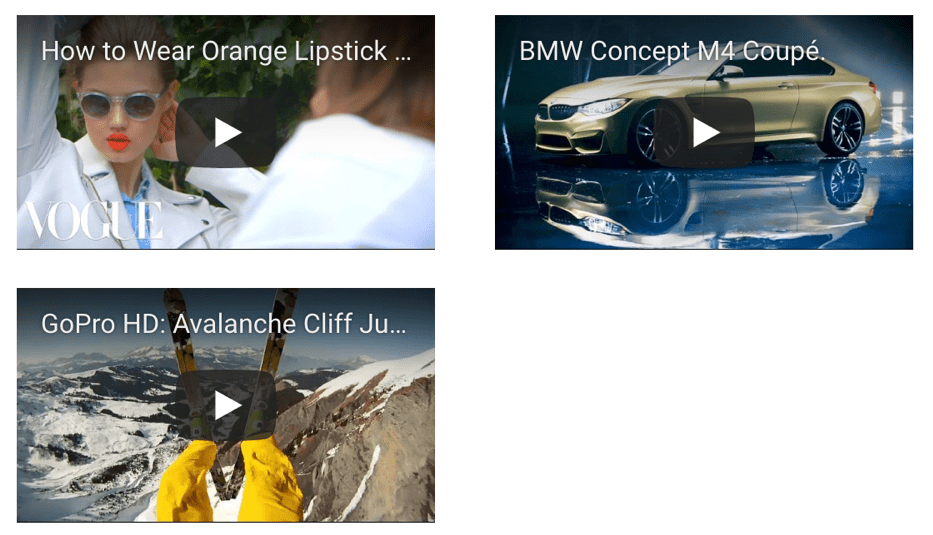Play the BMW Concept M4 Coupé video
This screenshot has height=535, width=933.
tap(705, 132)
